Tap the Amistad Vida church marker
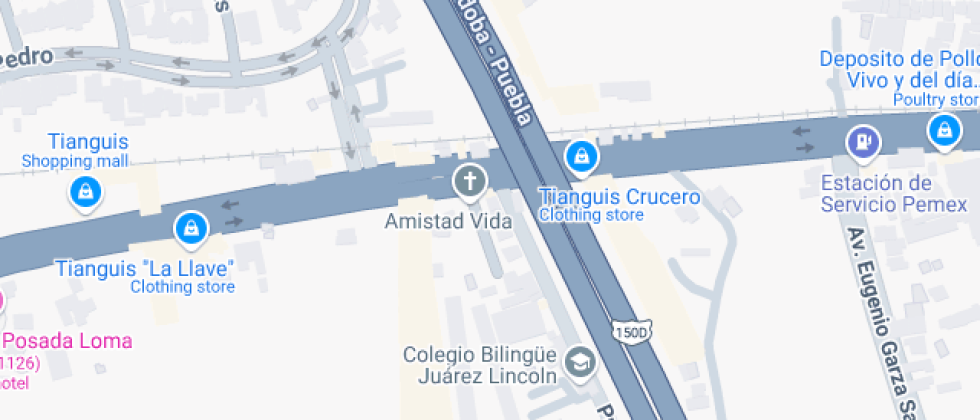The width and height of the screenshot is (980, 420). coord(469,182)
